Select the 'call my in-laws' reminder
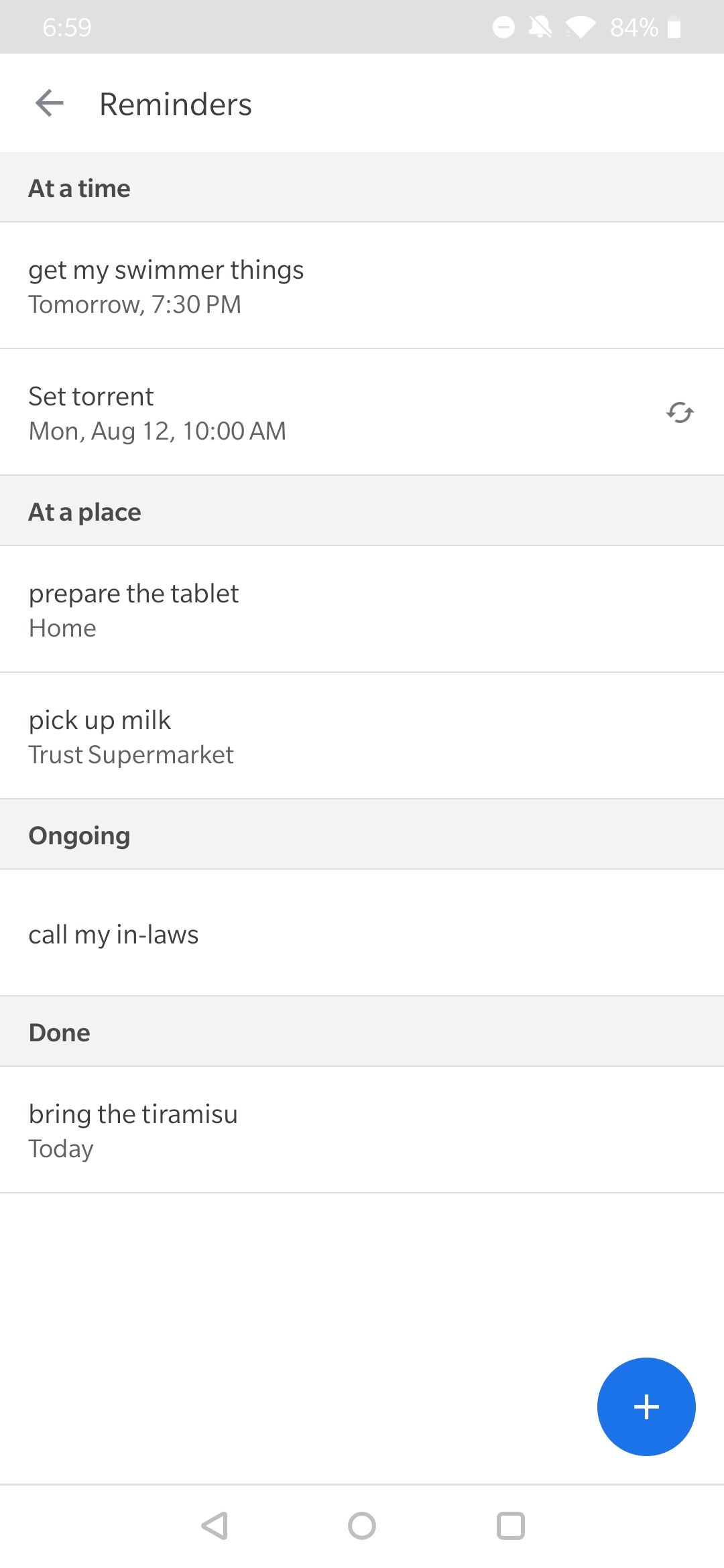The width and height of the screenshot is (724, 1568). [x=268, y=933]
